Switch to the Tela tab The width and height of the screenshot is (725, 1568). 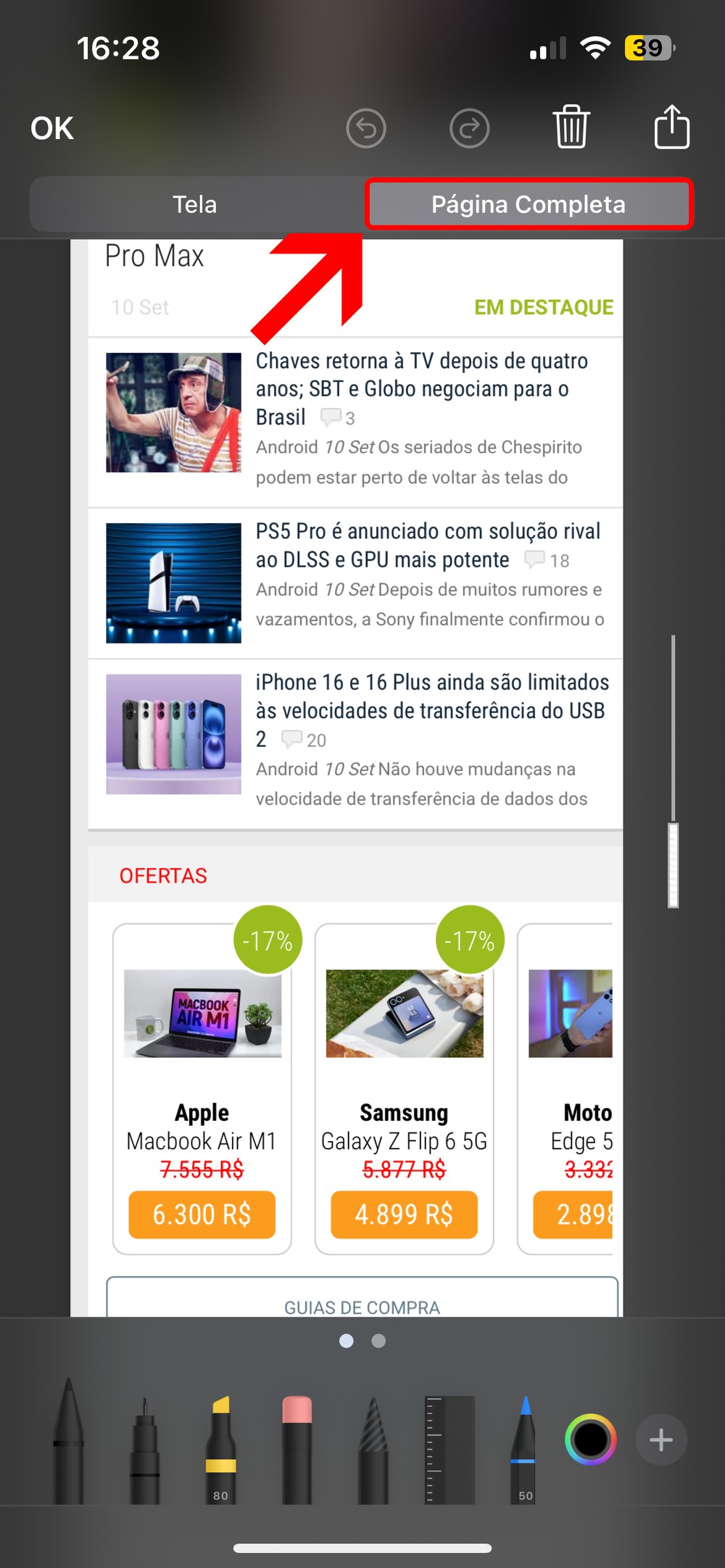click(194, 204)
